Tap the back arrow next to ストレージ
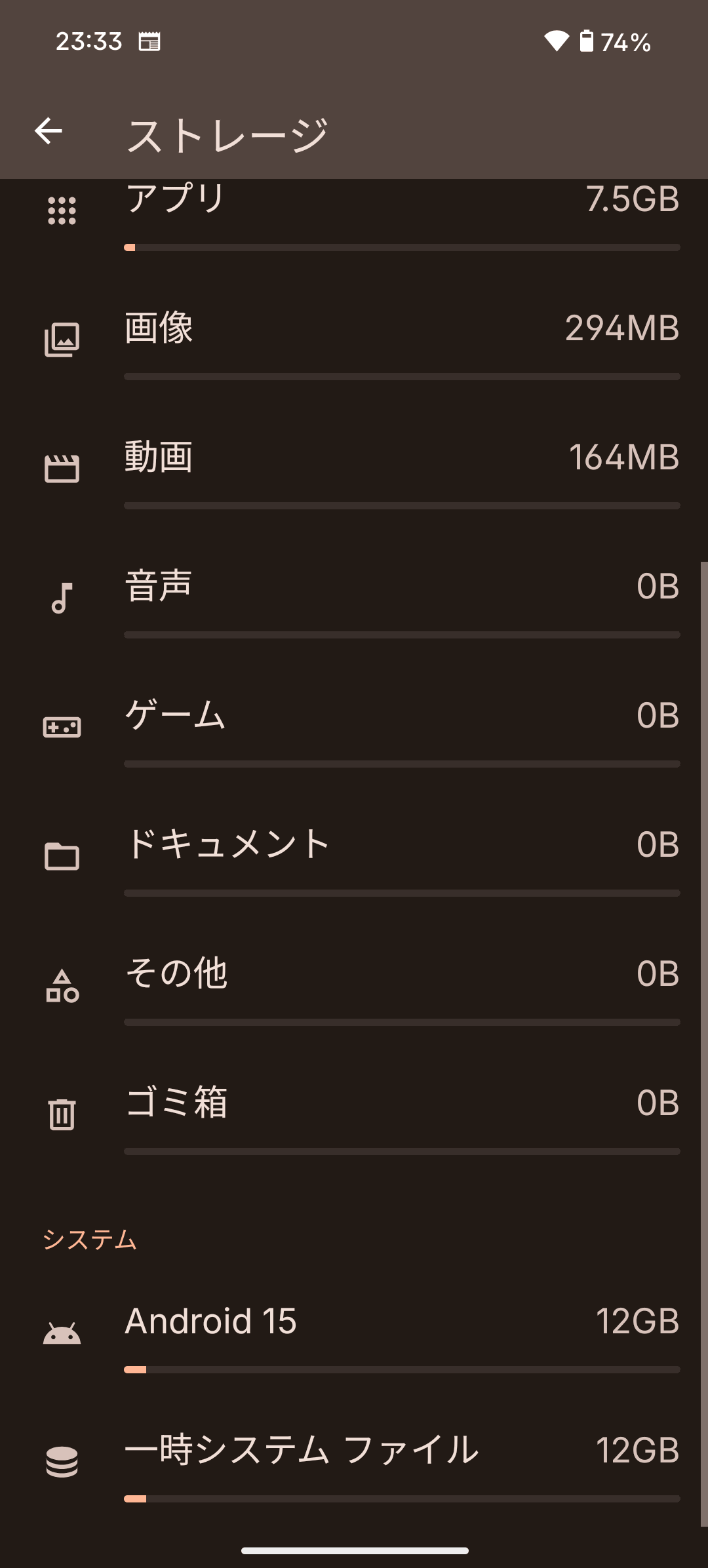708x1568 pixels. tap(49, 131)
